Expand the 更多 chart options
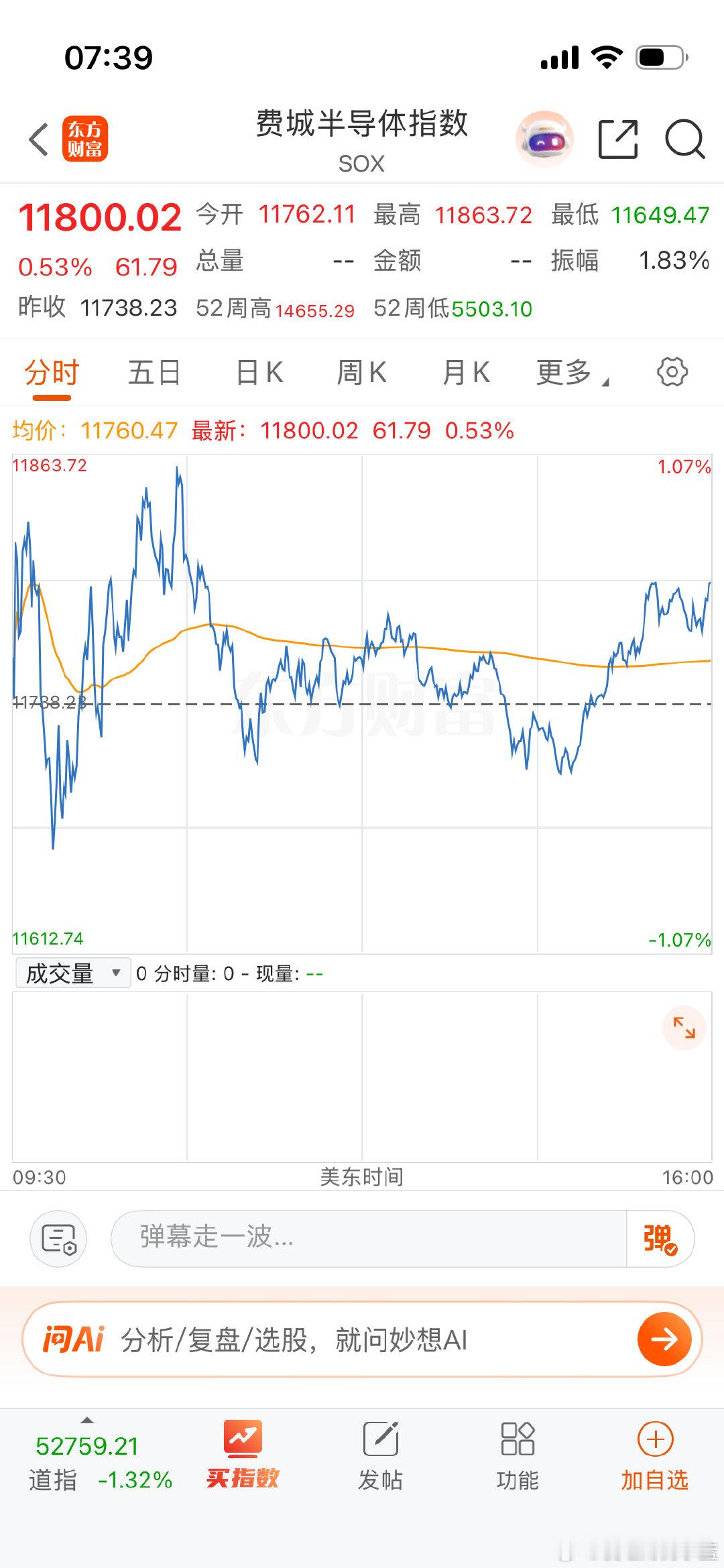Image resolution: width=724 pixels, height=1568 pixels. [x=572, y=373]
